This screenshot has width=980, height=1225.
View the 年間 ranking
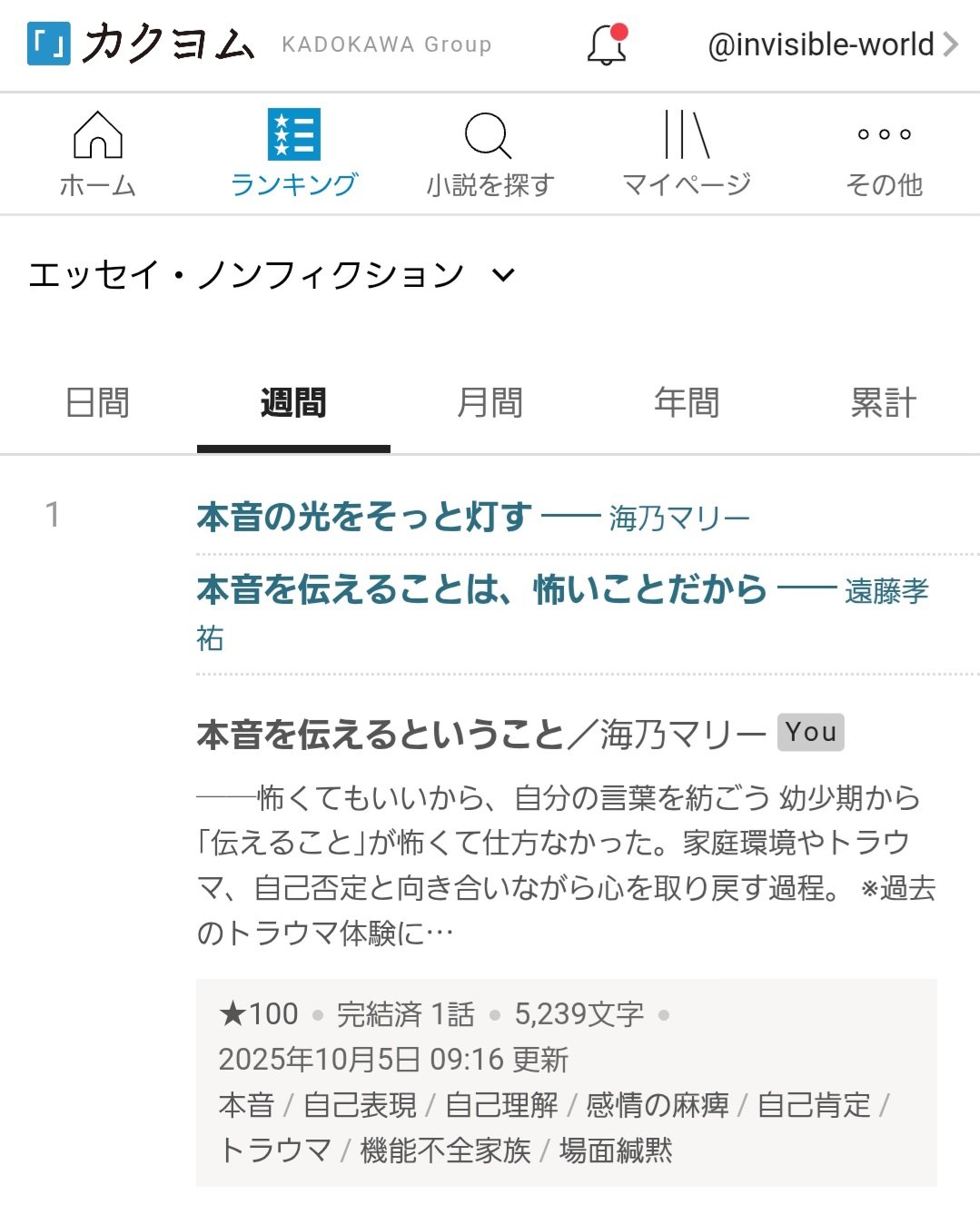[686, 402]
